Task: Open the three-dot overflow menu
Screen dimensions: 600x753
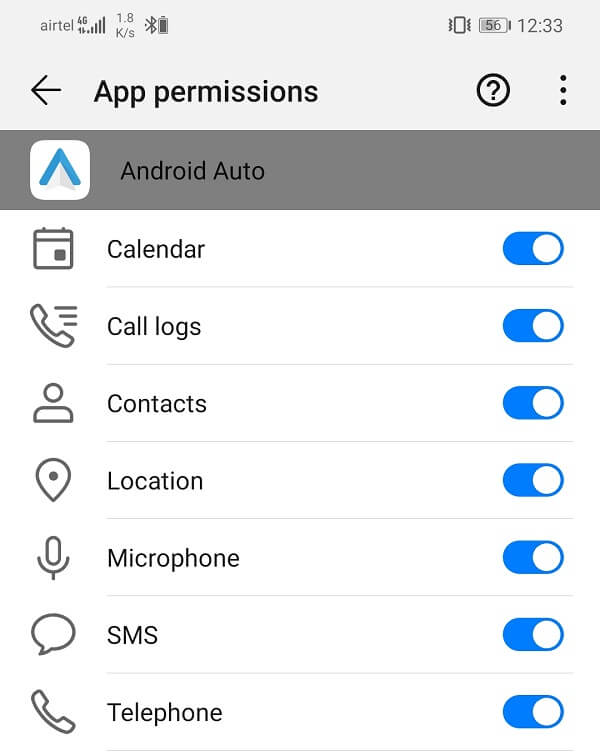Action: point(563,91)
